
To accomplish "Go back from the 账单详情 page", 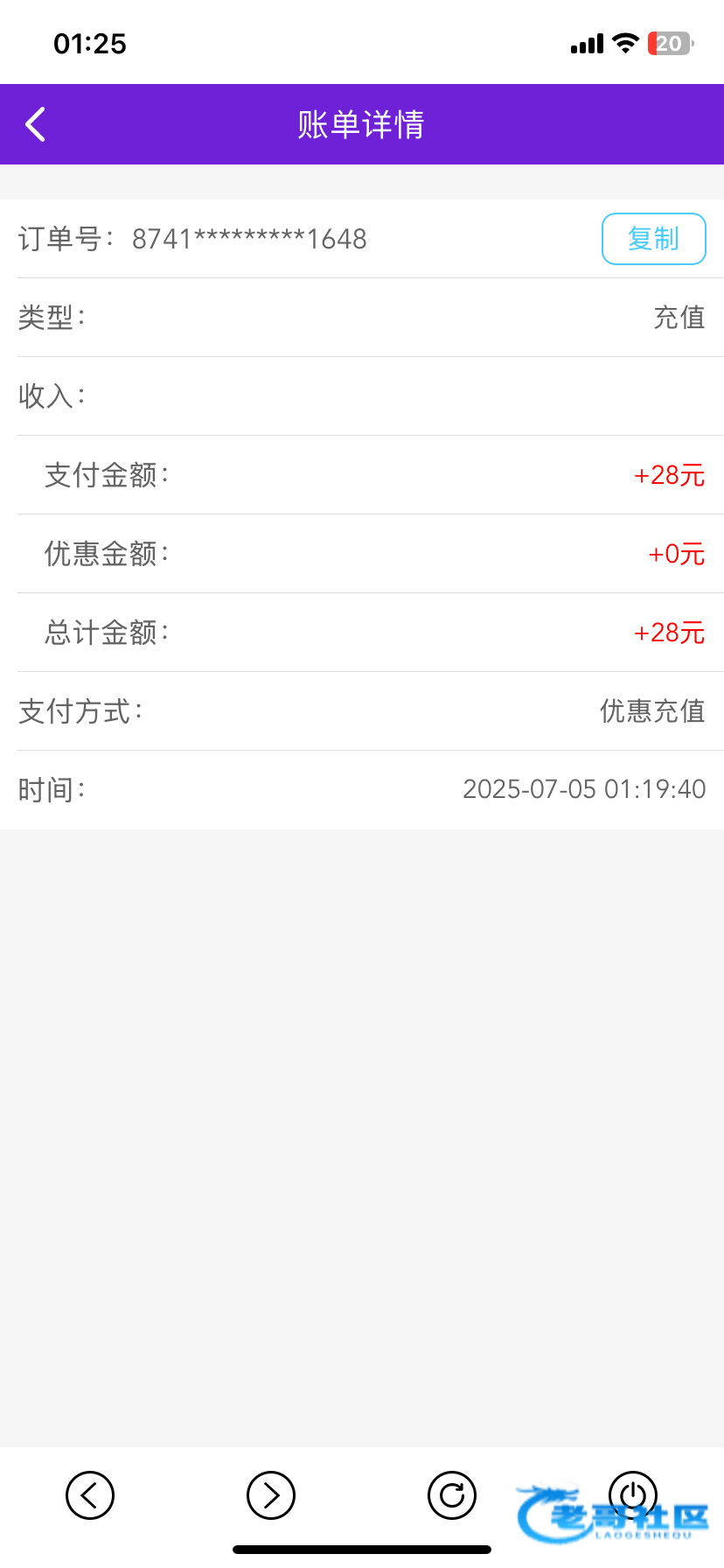I will (36, 124).
